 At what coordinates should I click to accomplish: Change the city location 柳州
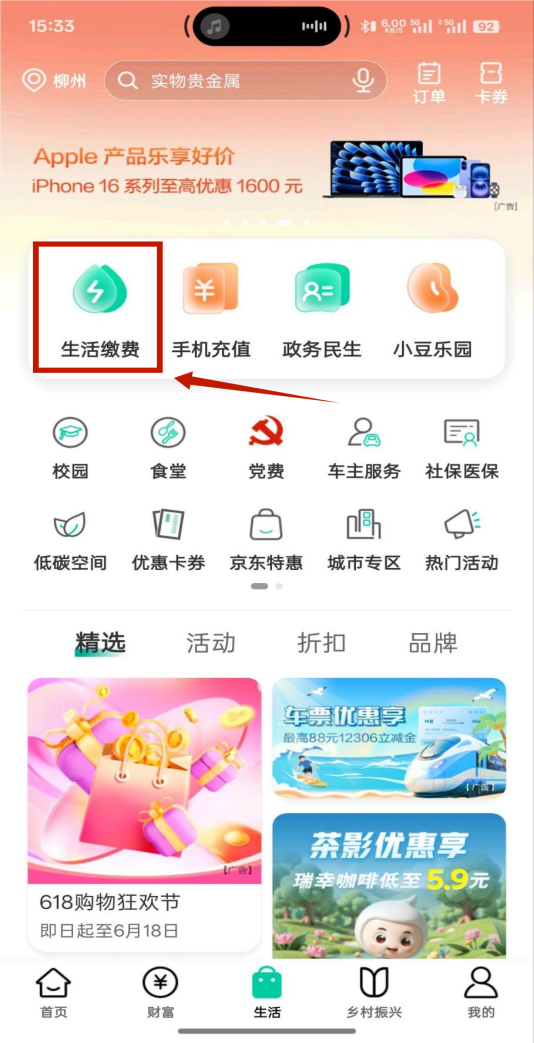tap(54, 81)
